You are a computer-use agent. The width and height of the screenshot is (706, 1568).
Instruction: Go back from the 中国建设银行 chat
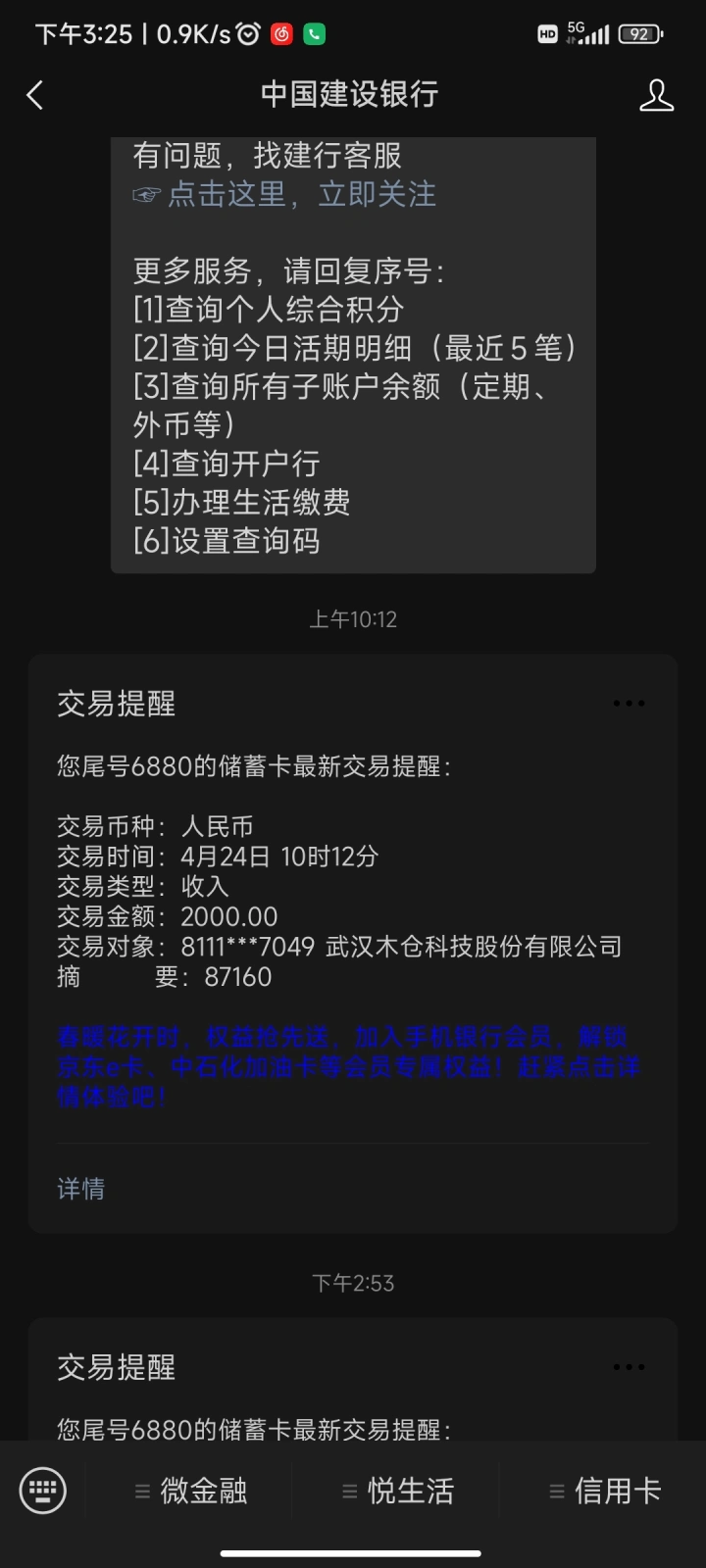[x=35, y=95]
